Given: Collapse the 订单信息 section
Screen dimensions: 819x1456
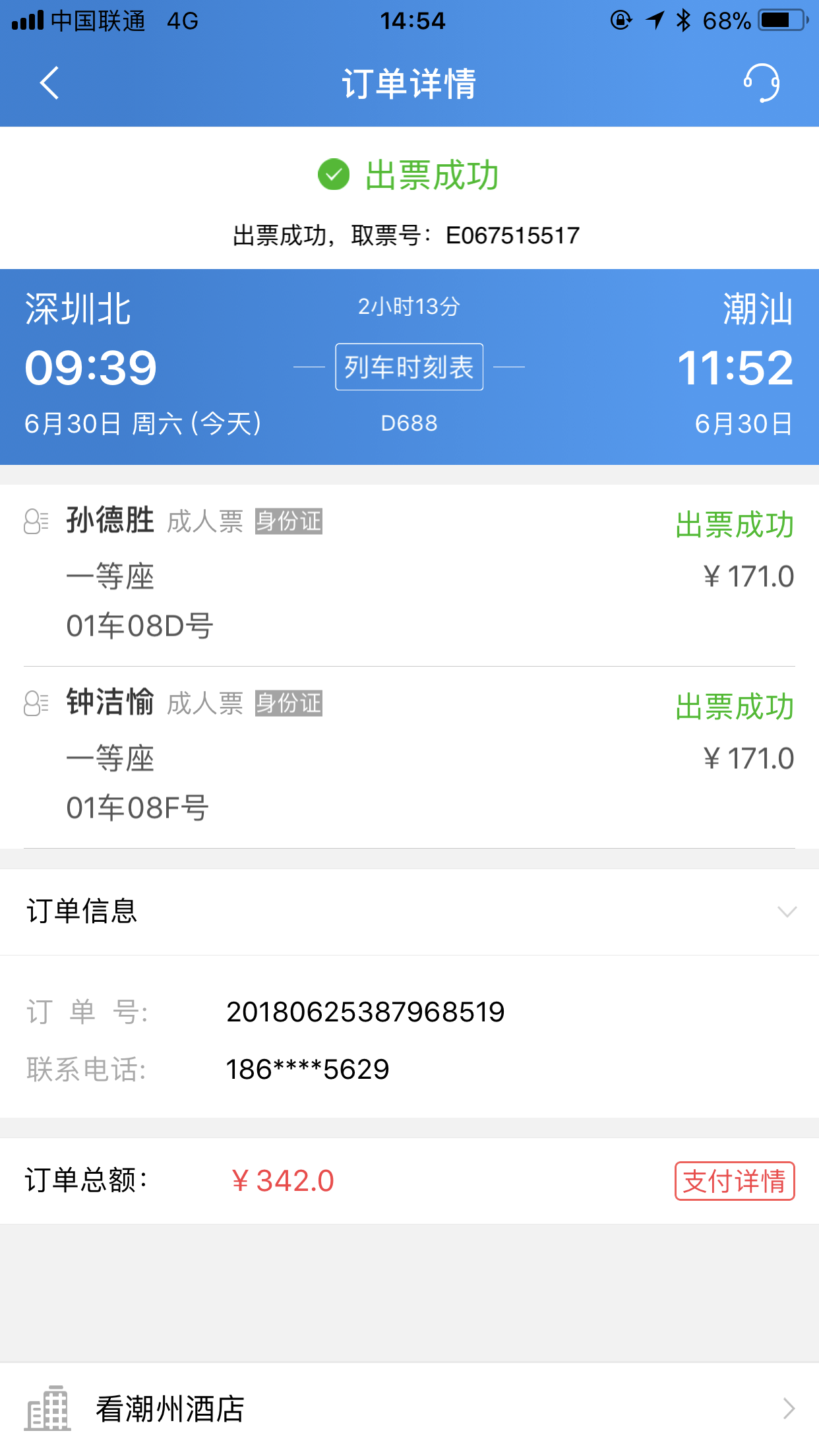Looking at the screenshot, I should pos(787,912).
